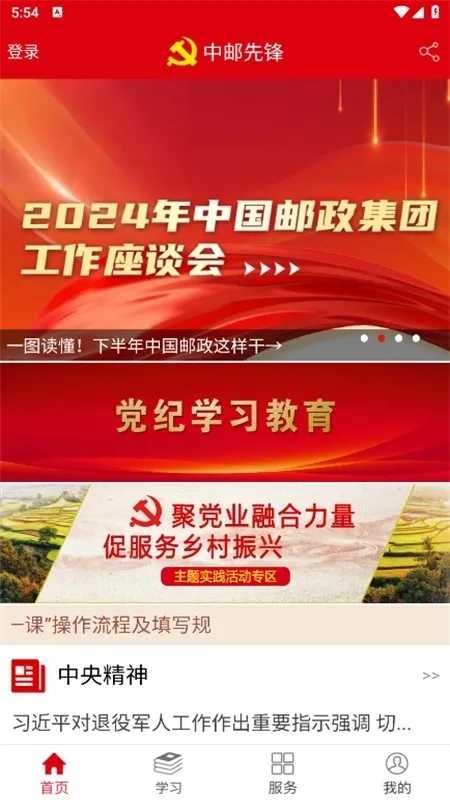Image resolution: width=450 pixels, height=800 pixels.
Task: Open the scrolling notice about 操作流程及填写规
Action: pos(225,625)
